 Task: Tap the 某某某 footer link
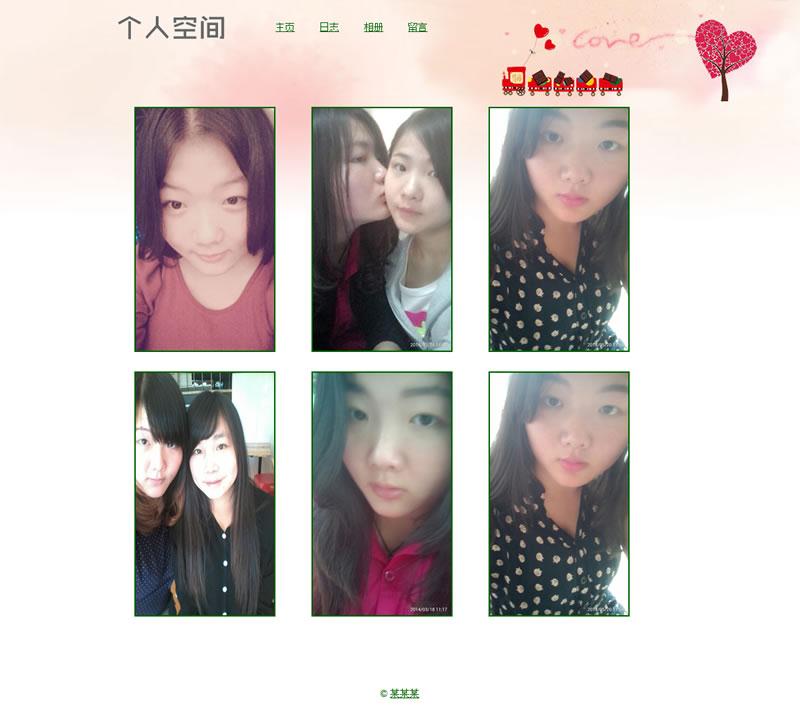point(404,693)
